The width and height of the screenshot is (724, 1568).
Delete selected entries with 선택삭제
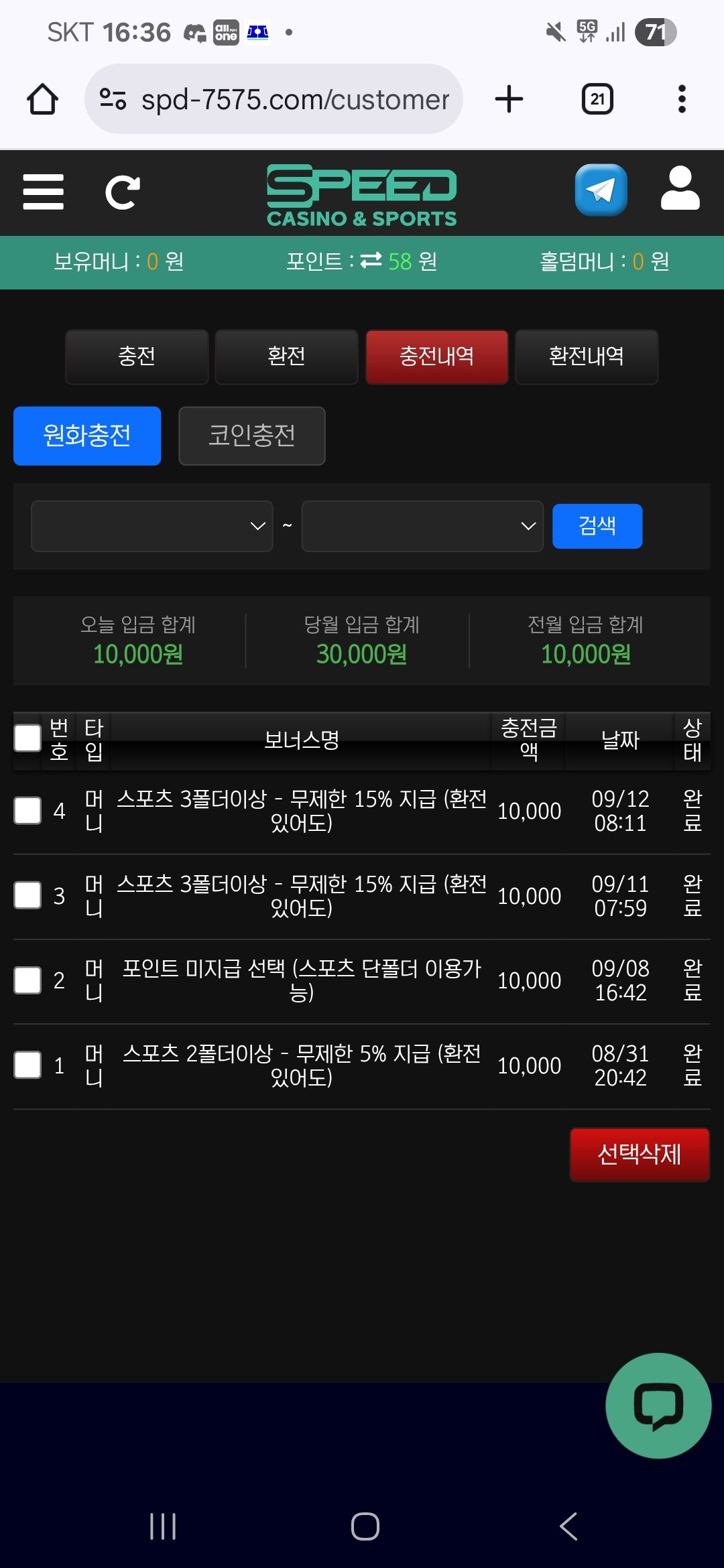pyautogui.click(x=640, y=1155)
